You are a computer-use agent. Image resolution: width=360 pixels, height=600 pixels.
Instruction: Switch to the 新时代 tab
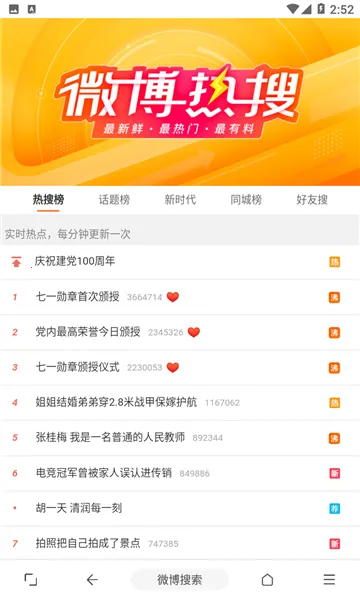(x=180, y=199)
